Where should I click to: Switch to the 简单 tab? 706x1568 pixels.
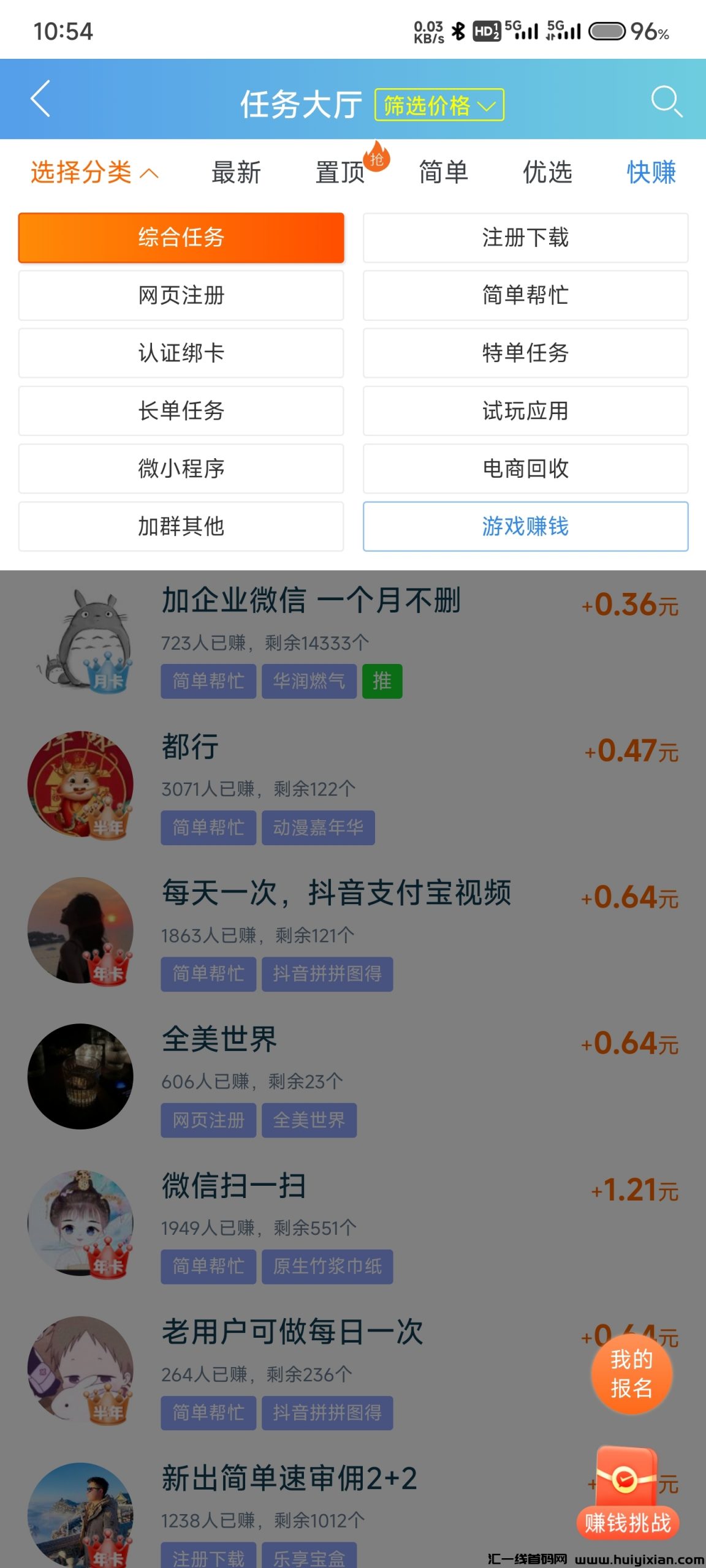(443, 173)
